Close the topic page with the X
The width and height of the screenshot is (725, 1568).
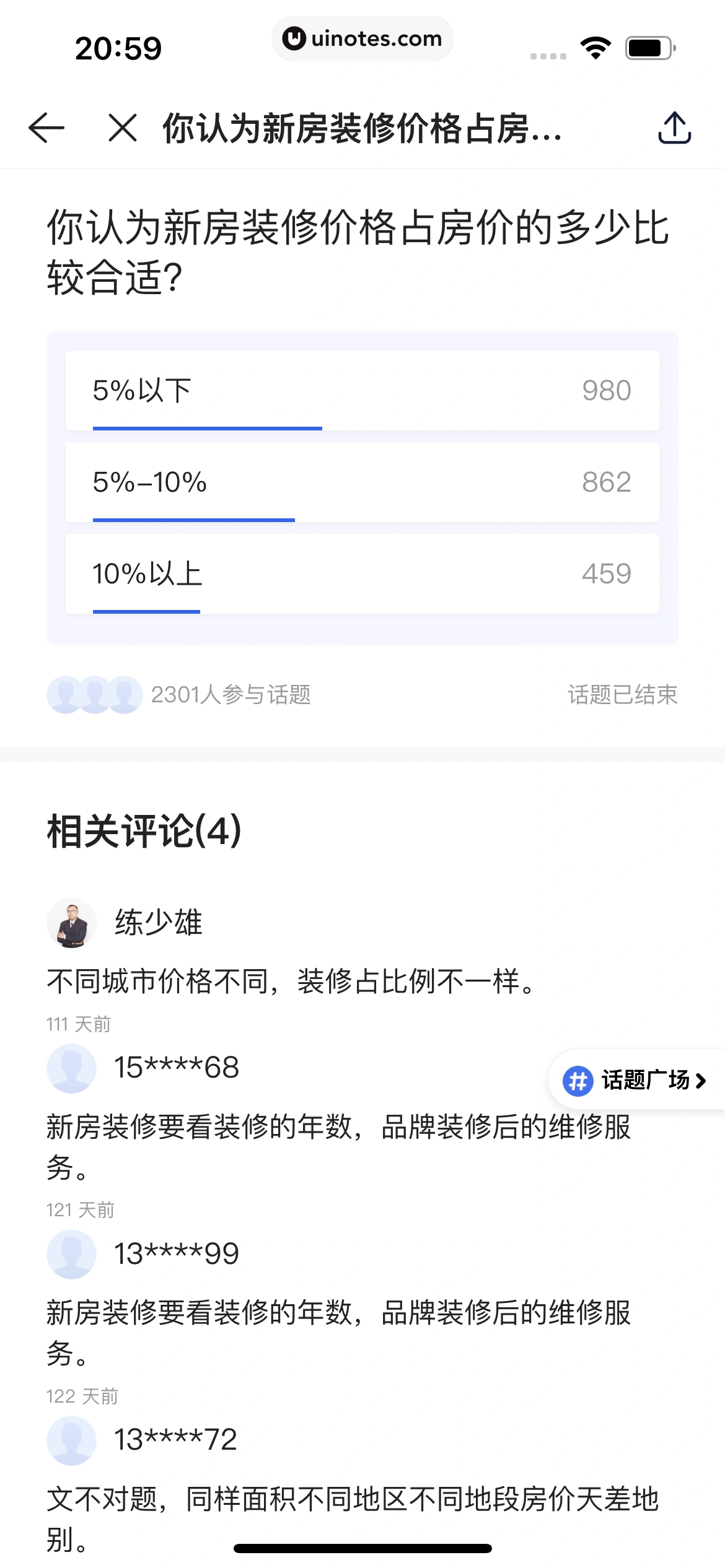pos(122,128)
